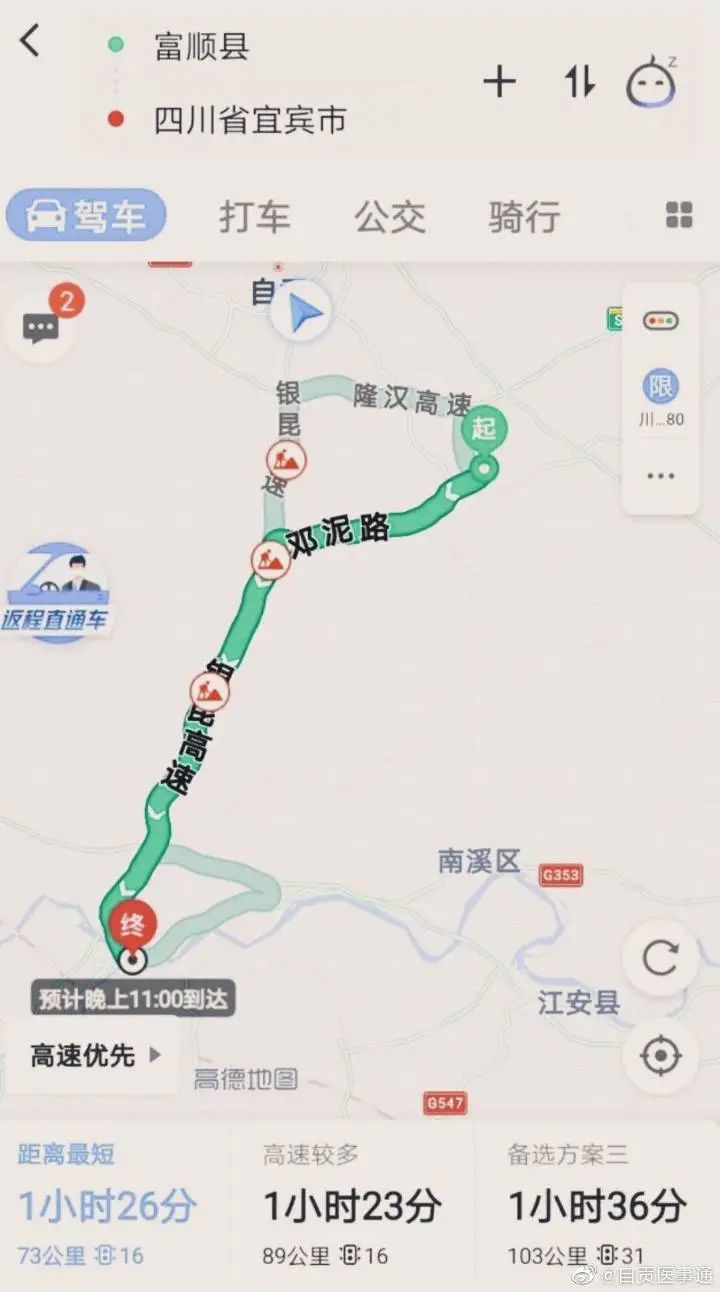This screenshot has height=1292, width=720.
Task: Add a waypoint with the plus icon
Action: pos(499,82)
